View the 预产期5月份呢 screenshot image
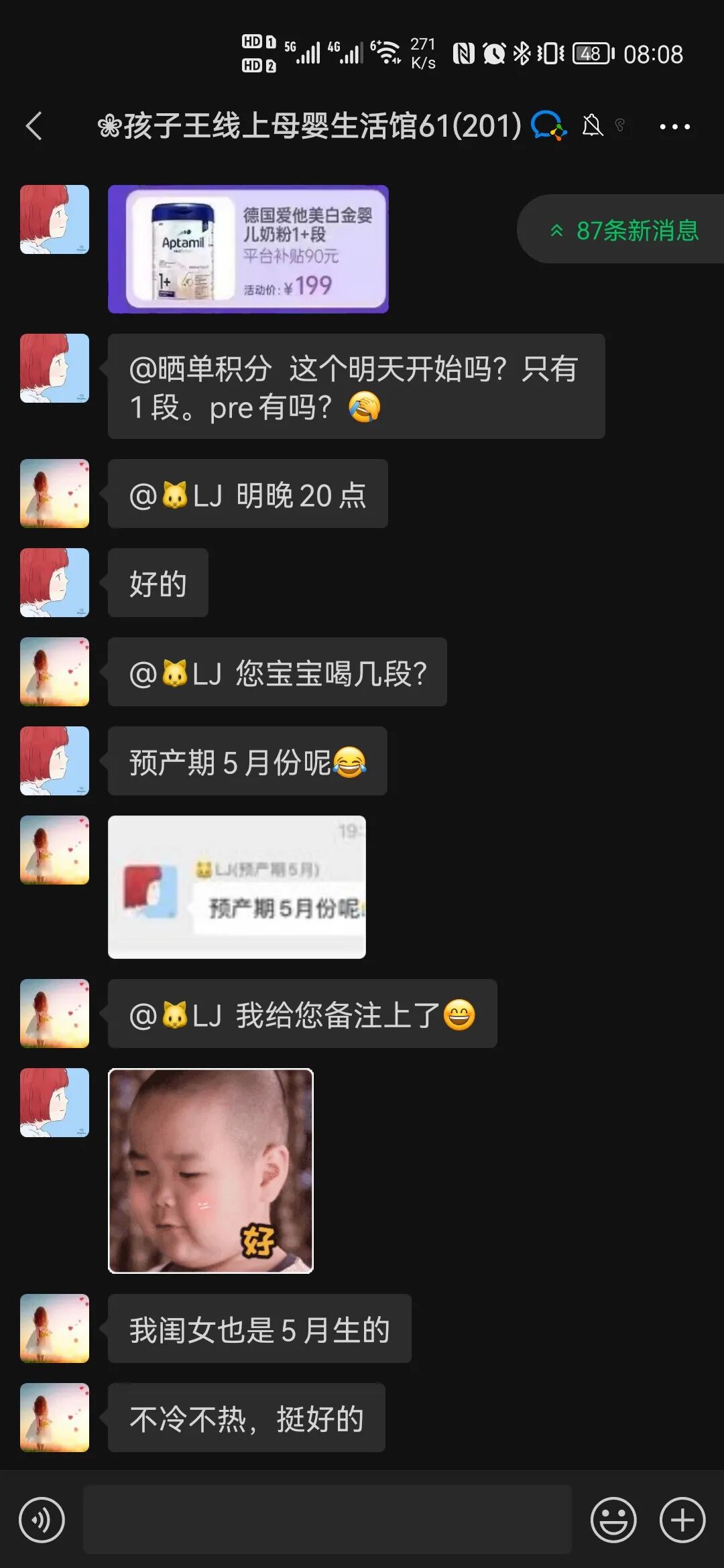The width and height of the screenshot is (724, 1568). pos(237,887)
